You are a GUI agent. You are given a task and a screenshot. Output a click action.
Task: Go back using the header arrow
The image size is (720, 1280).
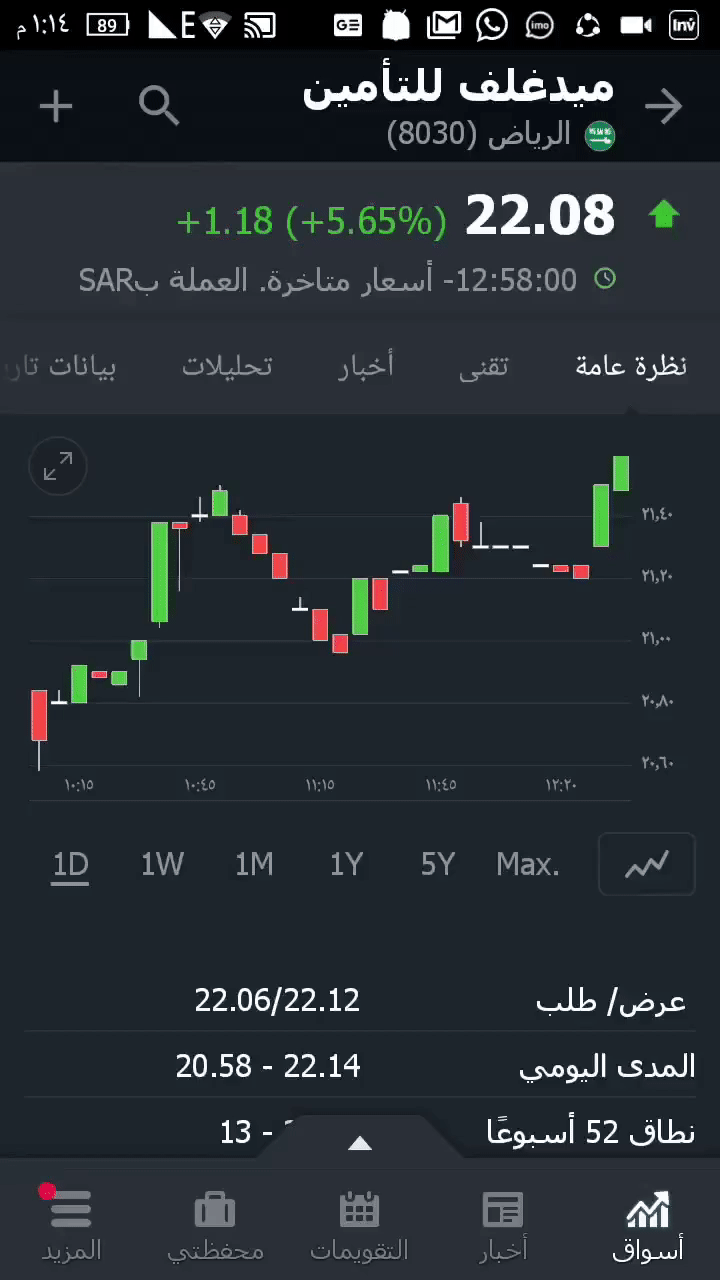[663, 106]
